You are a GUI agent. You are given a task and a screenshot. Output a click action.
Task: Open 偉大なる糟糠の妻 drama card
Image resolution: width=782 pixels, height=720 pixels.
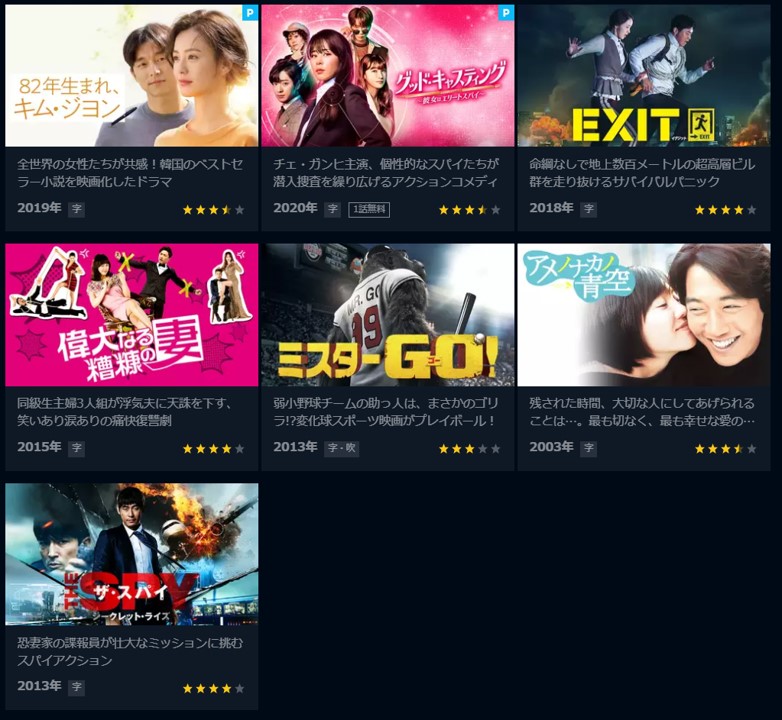[x=131, y=315]
